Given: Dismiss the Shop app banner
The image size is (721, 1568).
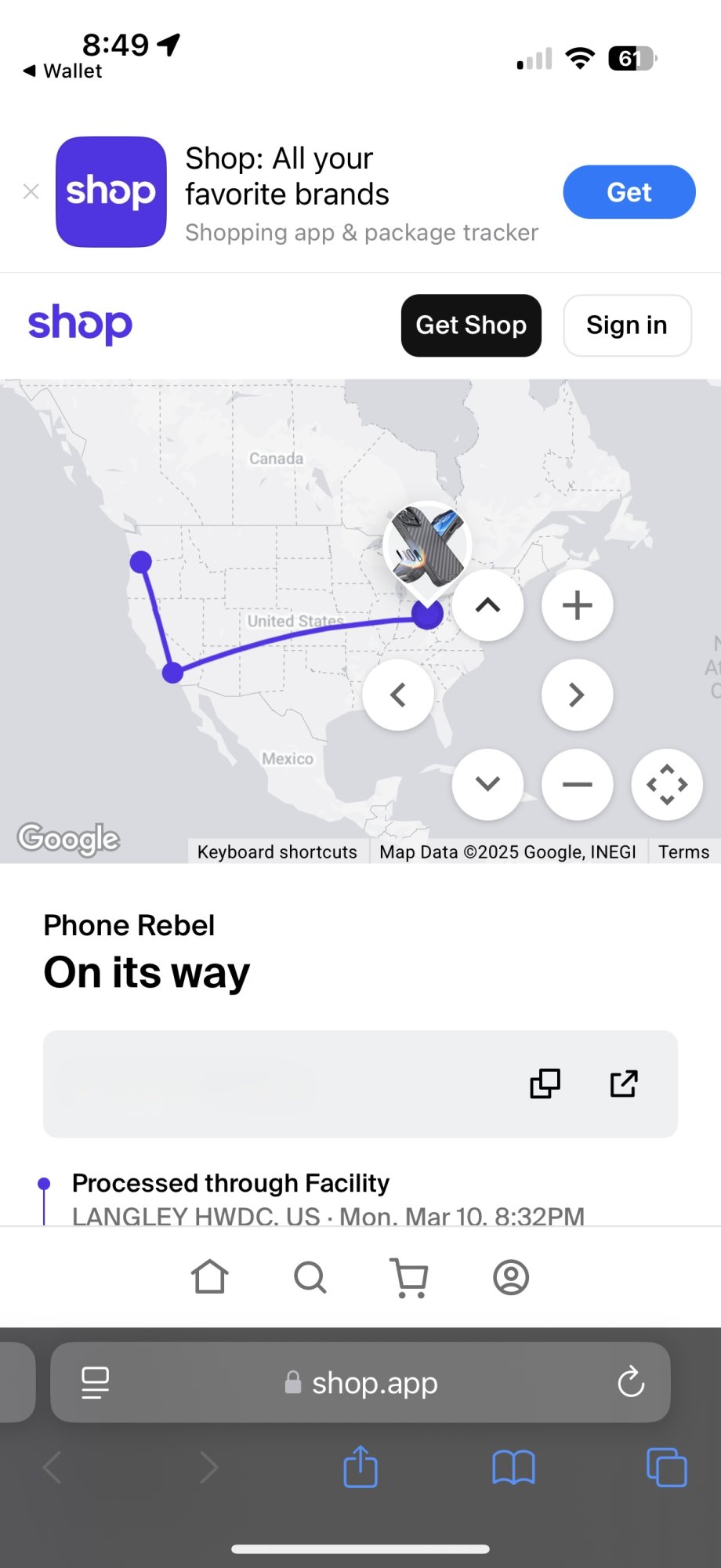Looking at the screenshot, I should pyautogui.click(x=31, y=191).
